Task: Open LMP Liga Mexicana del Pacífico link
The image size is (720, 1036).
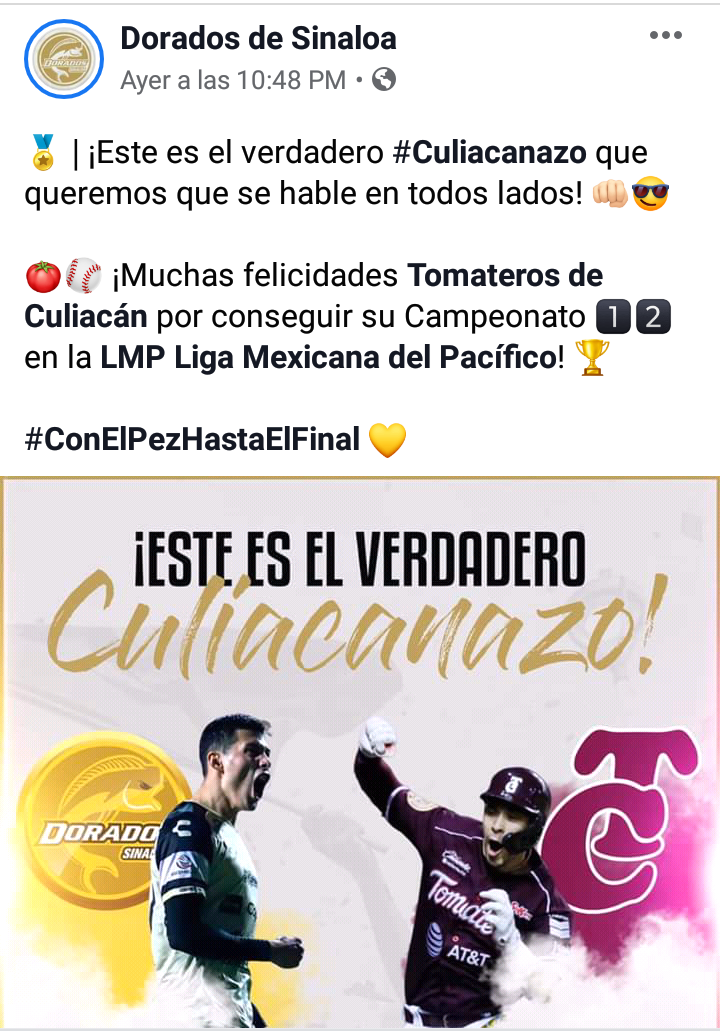Action: pos(326,359)
